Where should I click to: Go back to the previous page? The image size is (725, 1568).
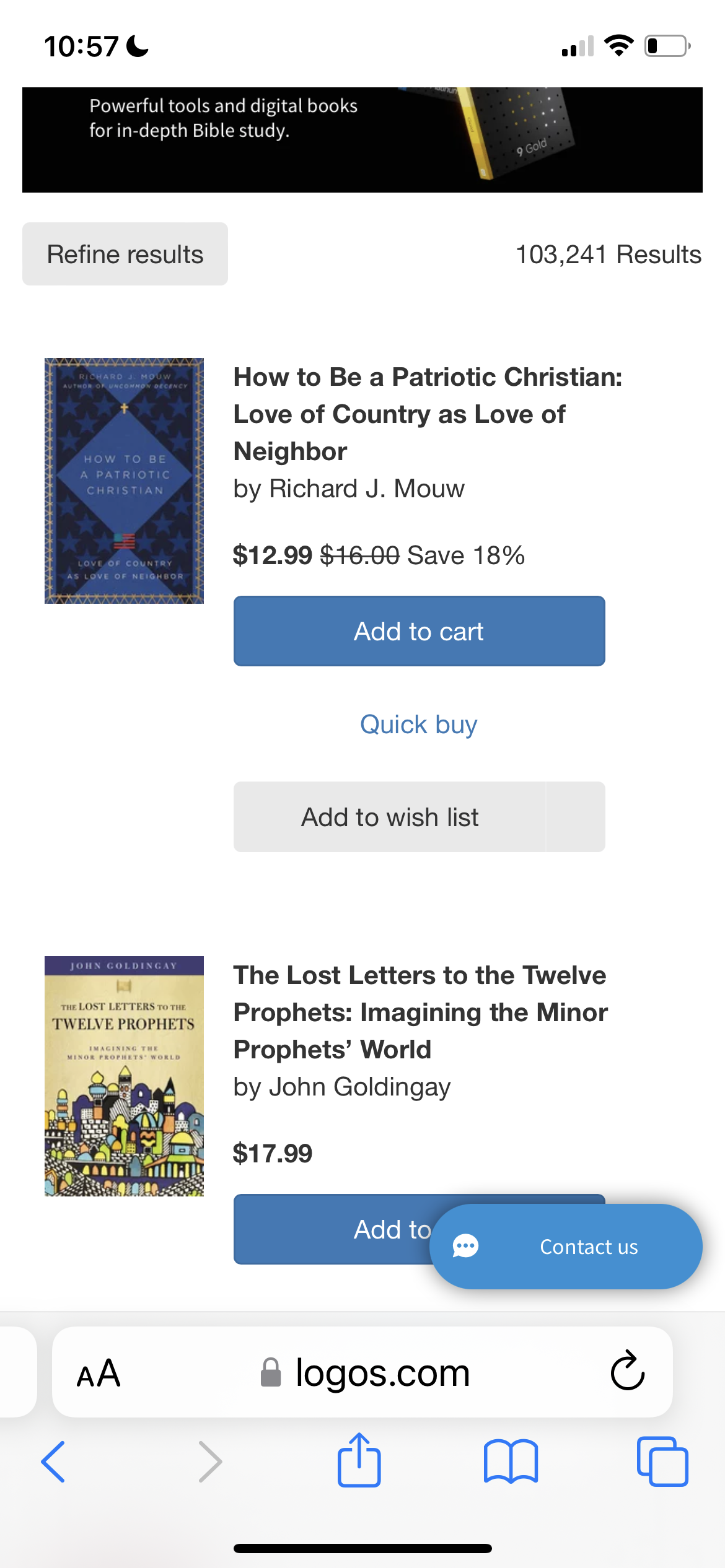[53, 1461]
